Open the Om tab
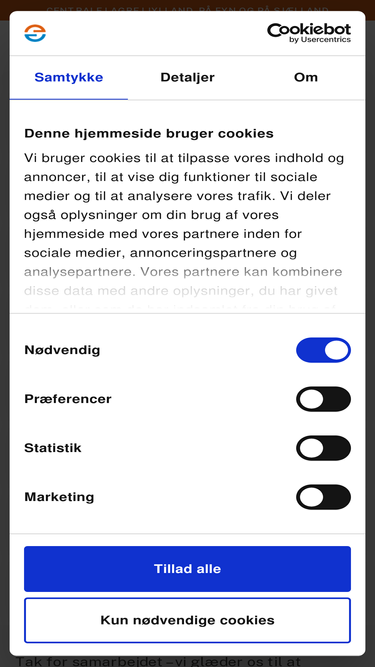The width and height of the screenshot is (375, 667). point(306,78)
